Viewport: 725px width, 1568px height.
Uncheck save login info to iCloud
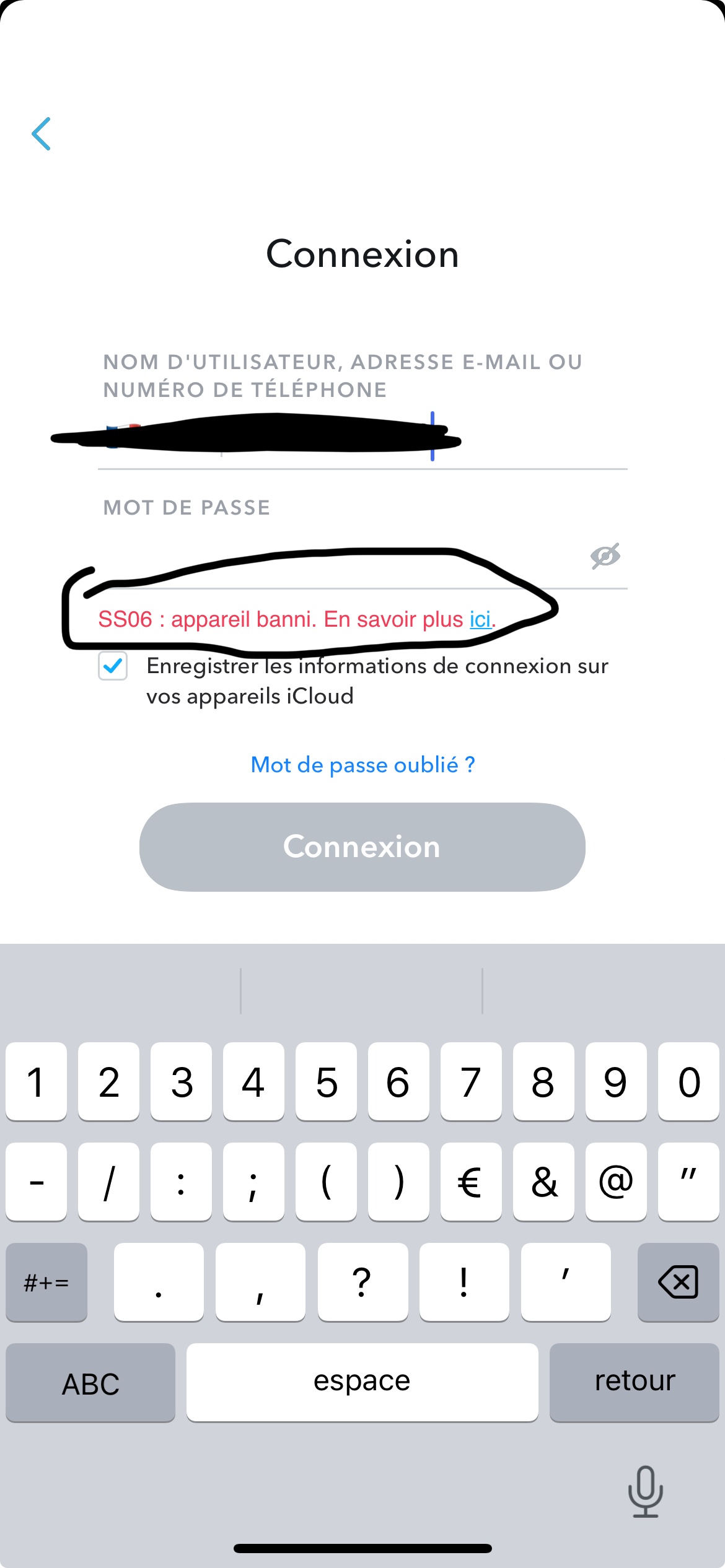point(113,666)
